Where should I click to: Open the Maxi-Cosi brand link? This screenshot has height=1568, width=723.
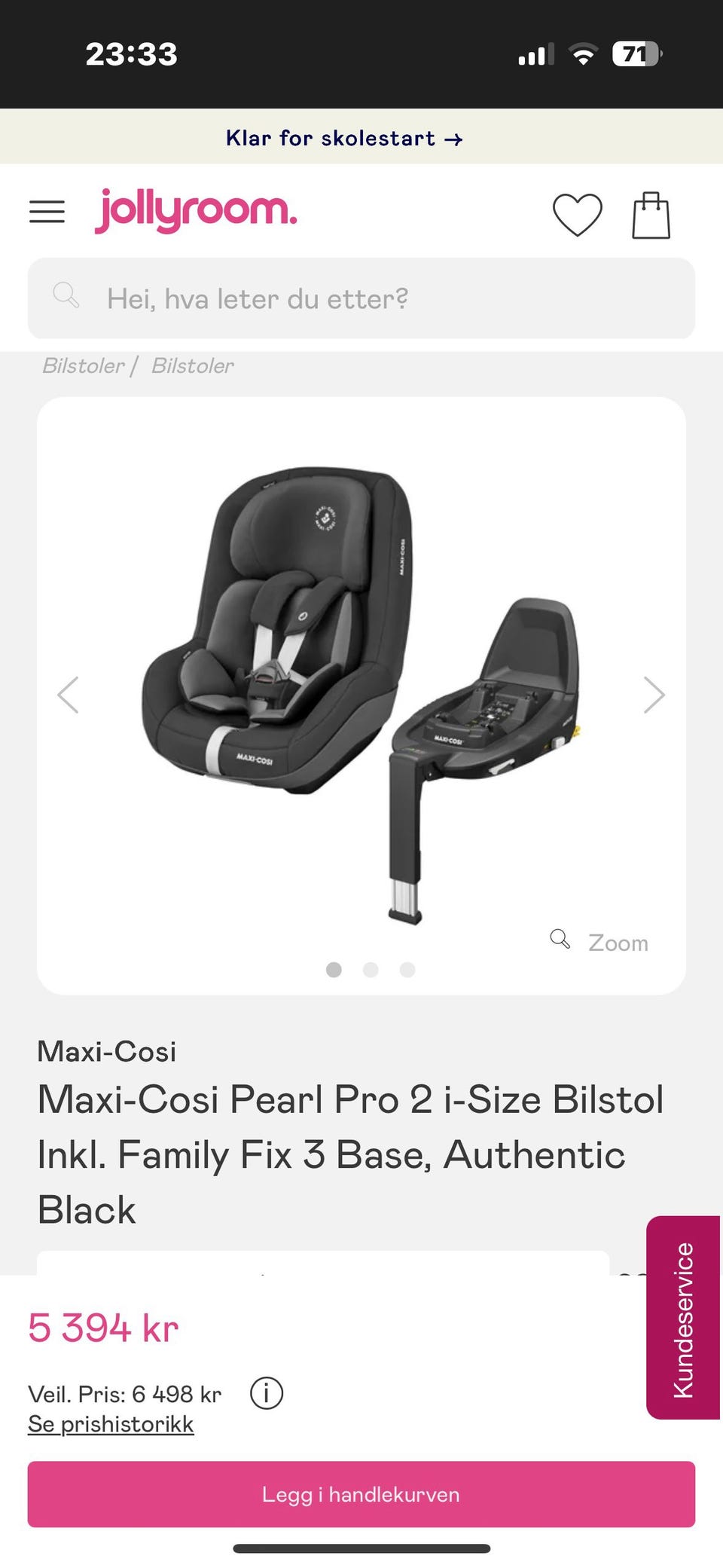coord(107,1051)
